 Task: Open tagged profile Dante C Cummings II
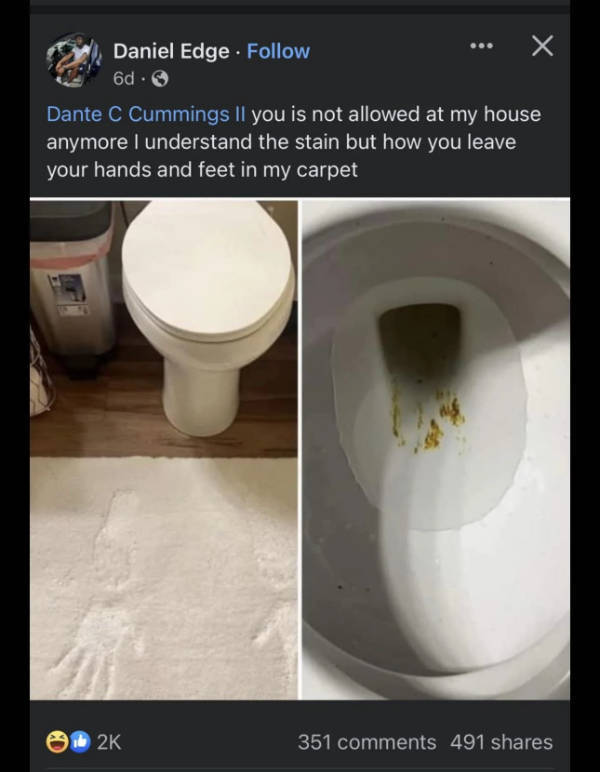(x=147, y=114)
